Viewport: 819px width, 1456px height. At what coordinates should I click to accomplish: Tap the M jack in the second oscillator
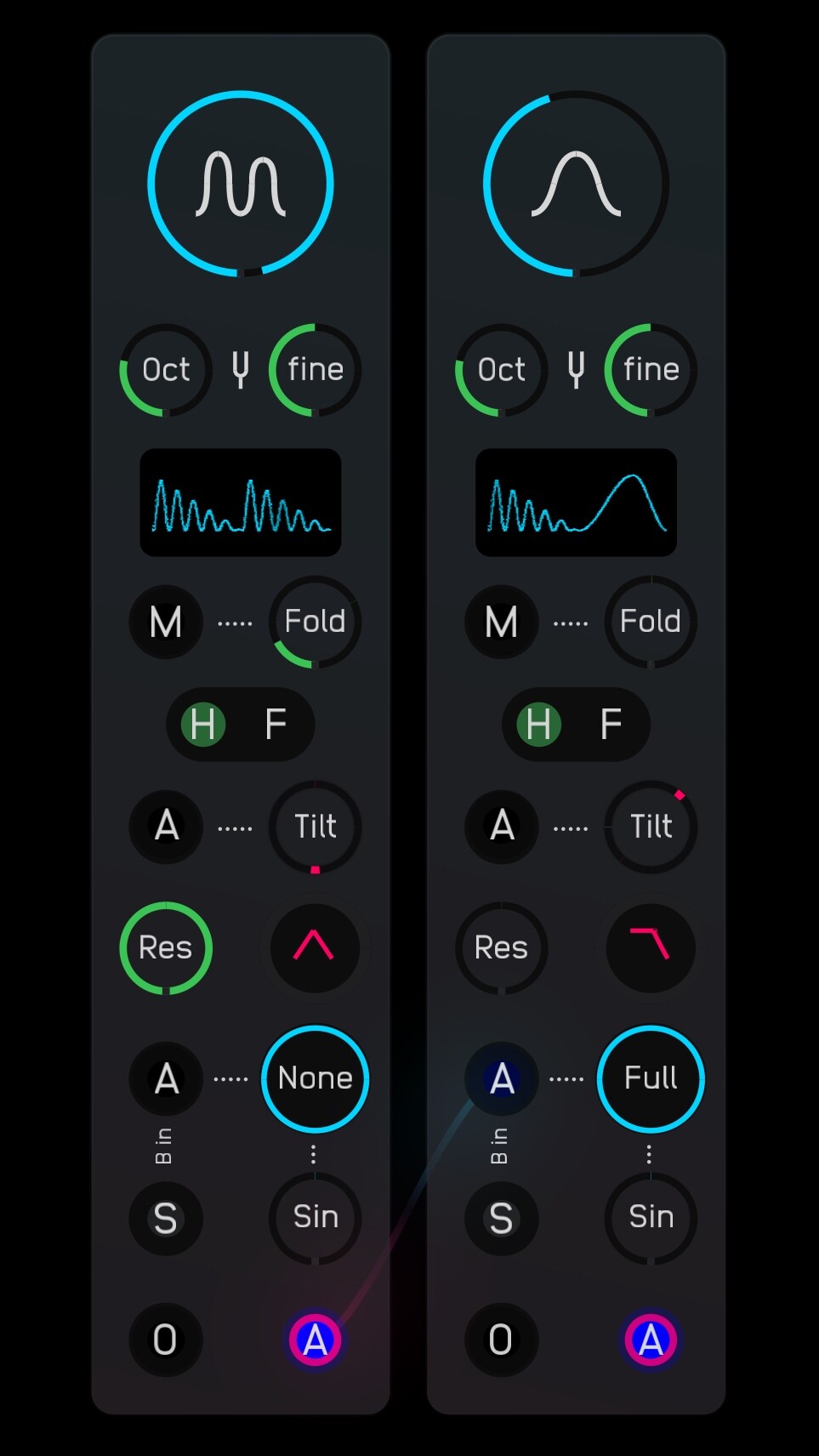pos(502,622)
